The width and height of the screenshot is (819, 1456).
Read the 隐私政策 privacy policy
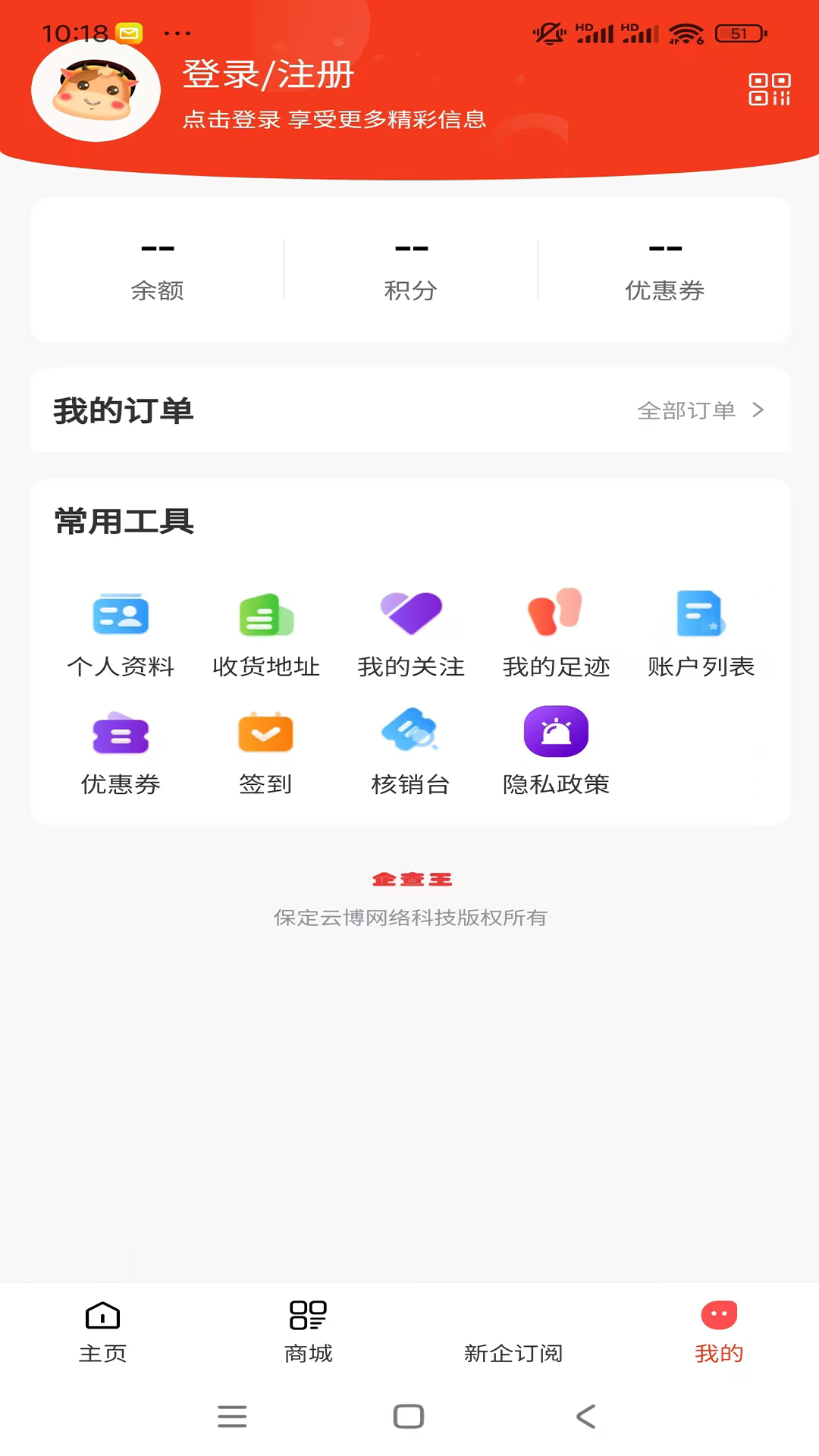[556, 751]
